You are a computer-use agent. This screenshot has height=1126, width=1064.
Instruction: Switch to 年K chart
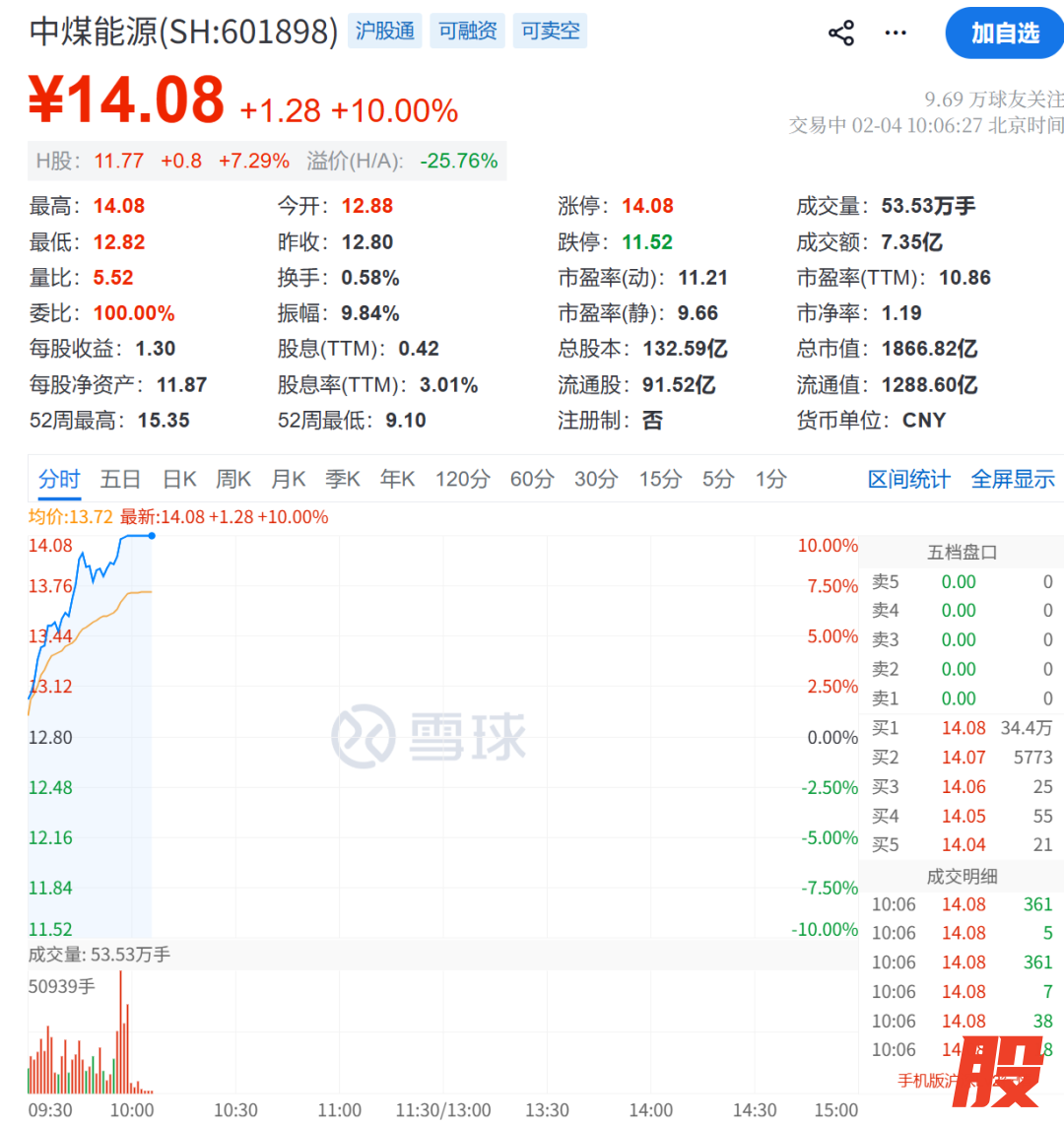point(398,480)
